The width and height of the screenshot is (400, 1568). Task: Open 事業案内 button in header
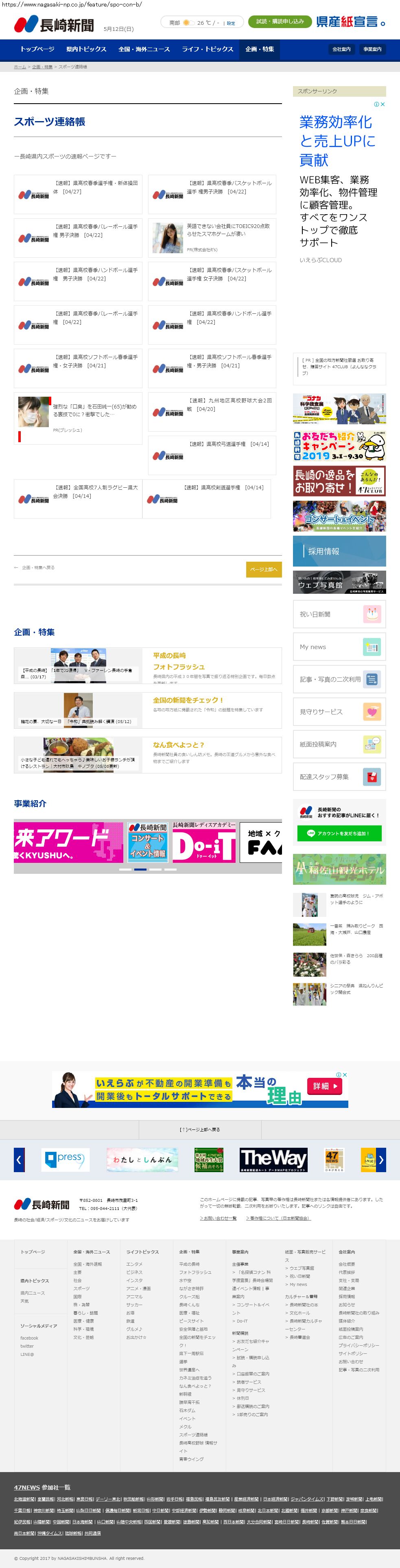tap(372, 49)
